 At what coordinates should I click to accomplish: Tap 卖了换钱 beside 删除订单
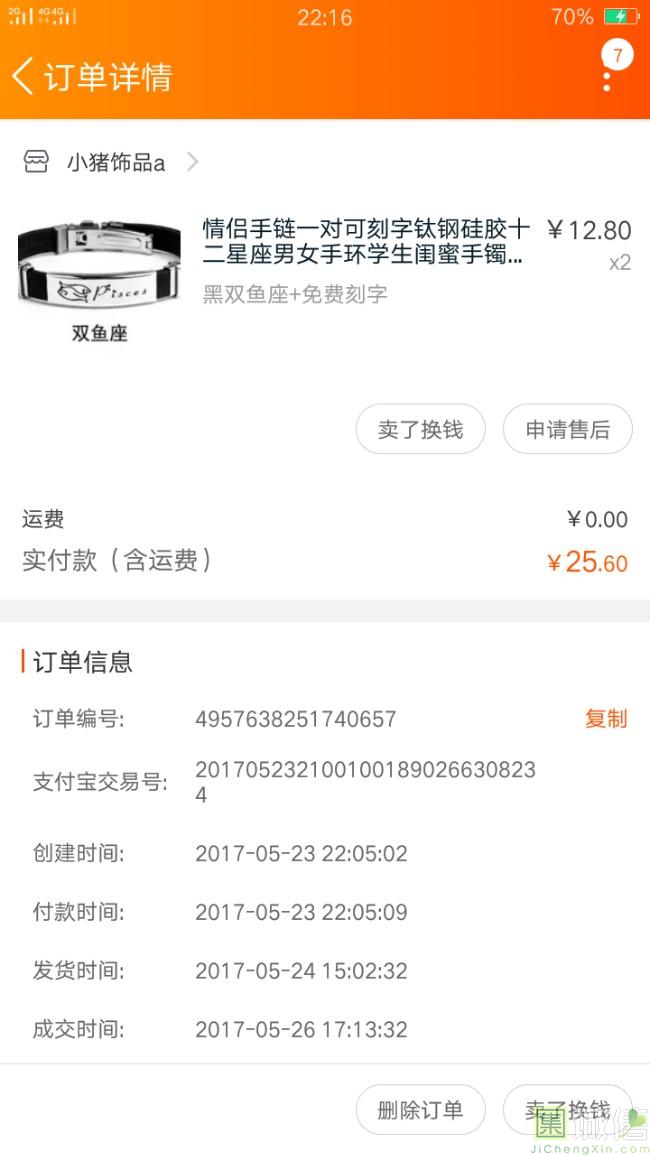(x=567, y=1109)
